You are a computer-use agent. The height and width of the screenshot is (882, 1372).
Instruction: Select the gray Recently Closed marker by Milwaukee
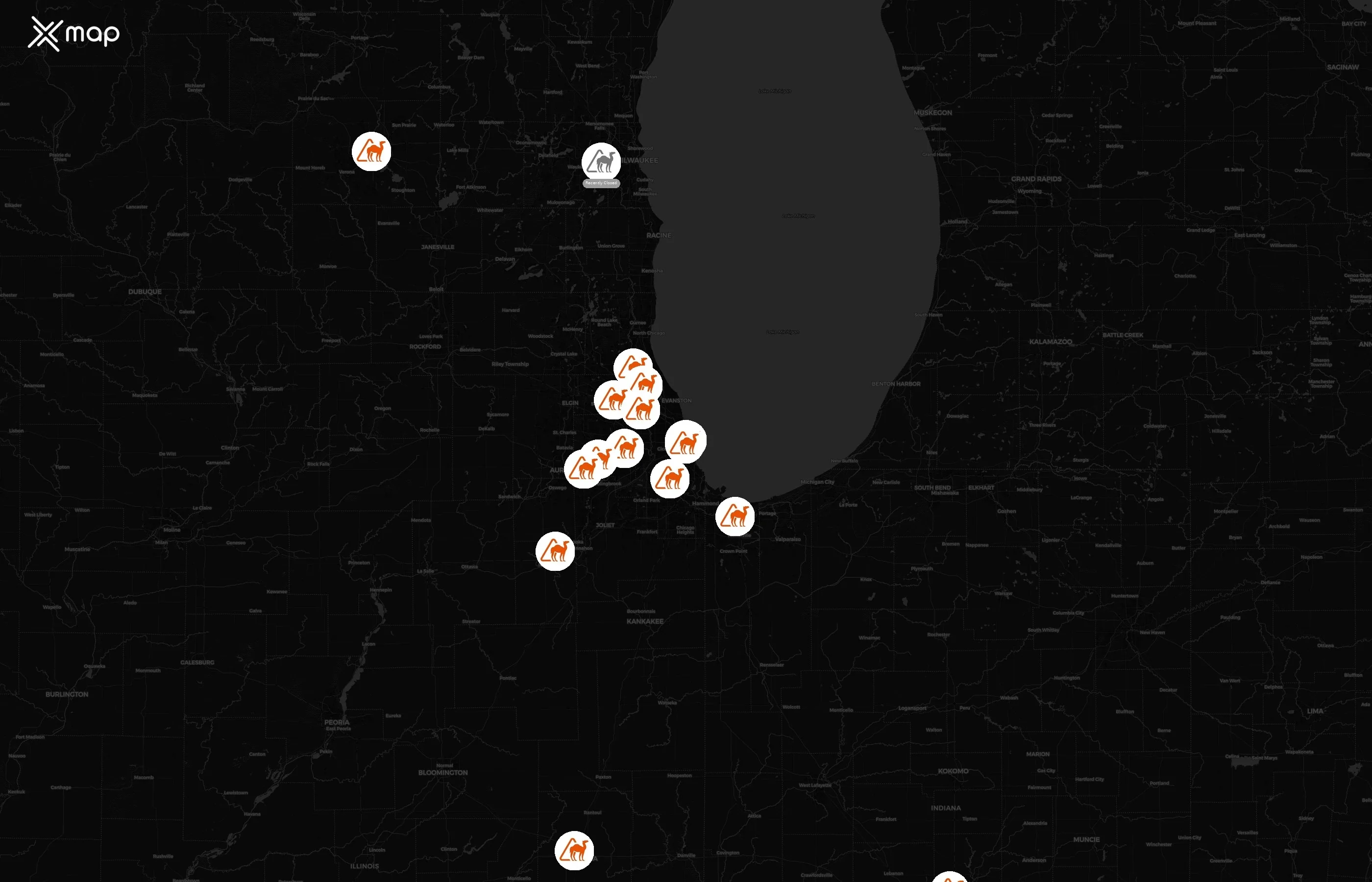pos(601,162)
